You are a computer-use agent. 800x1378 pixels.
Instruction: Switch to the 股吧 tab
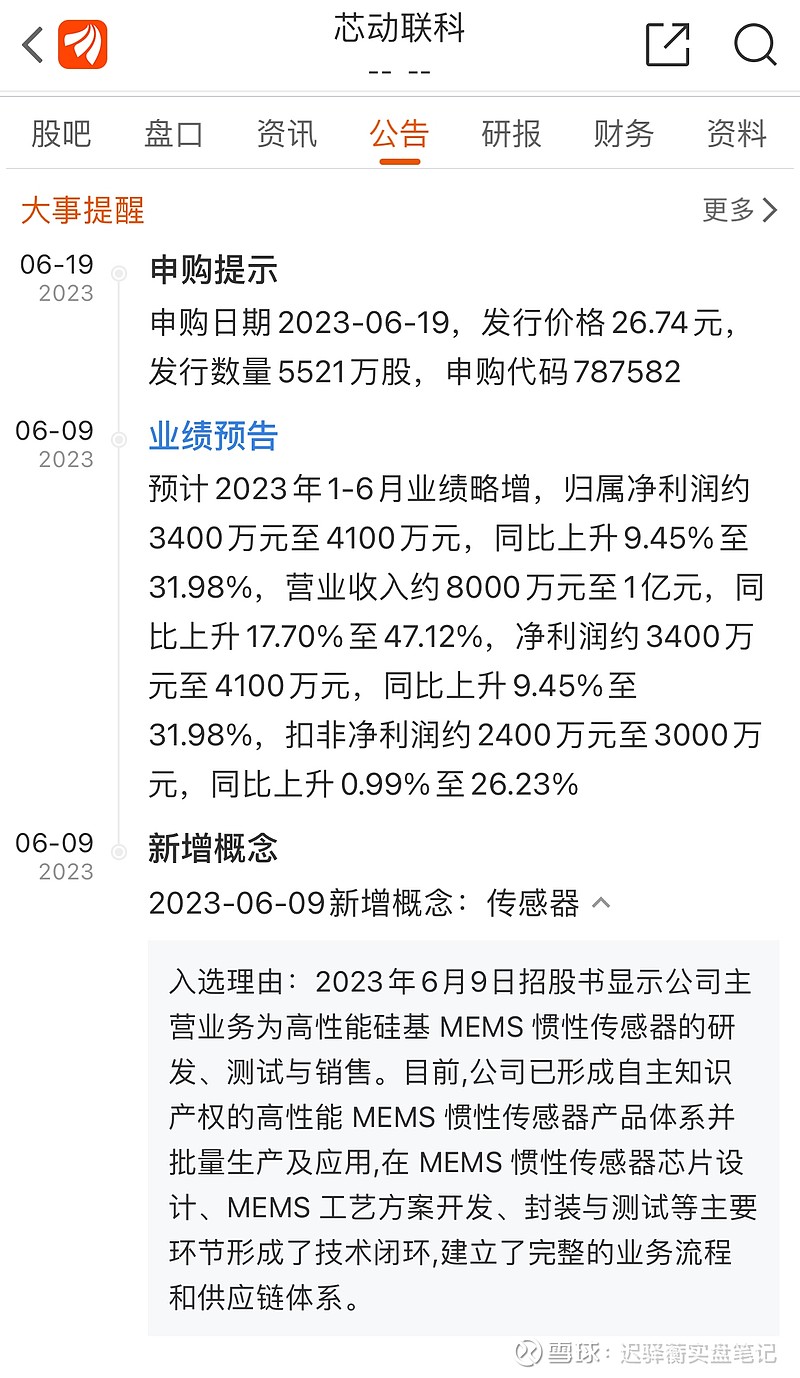coord(61,133)
